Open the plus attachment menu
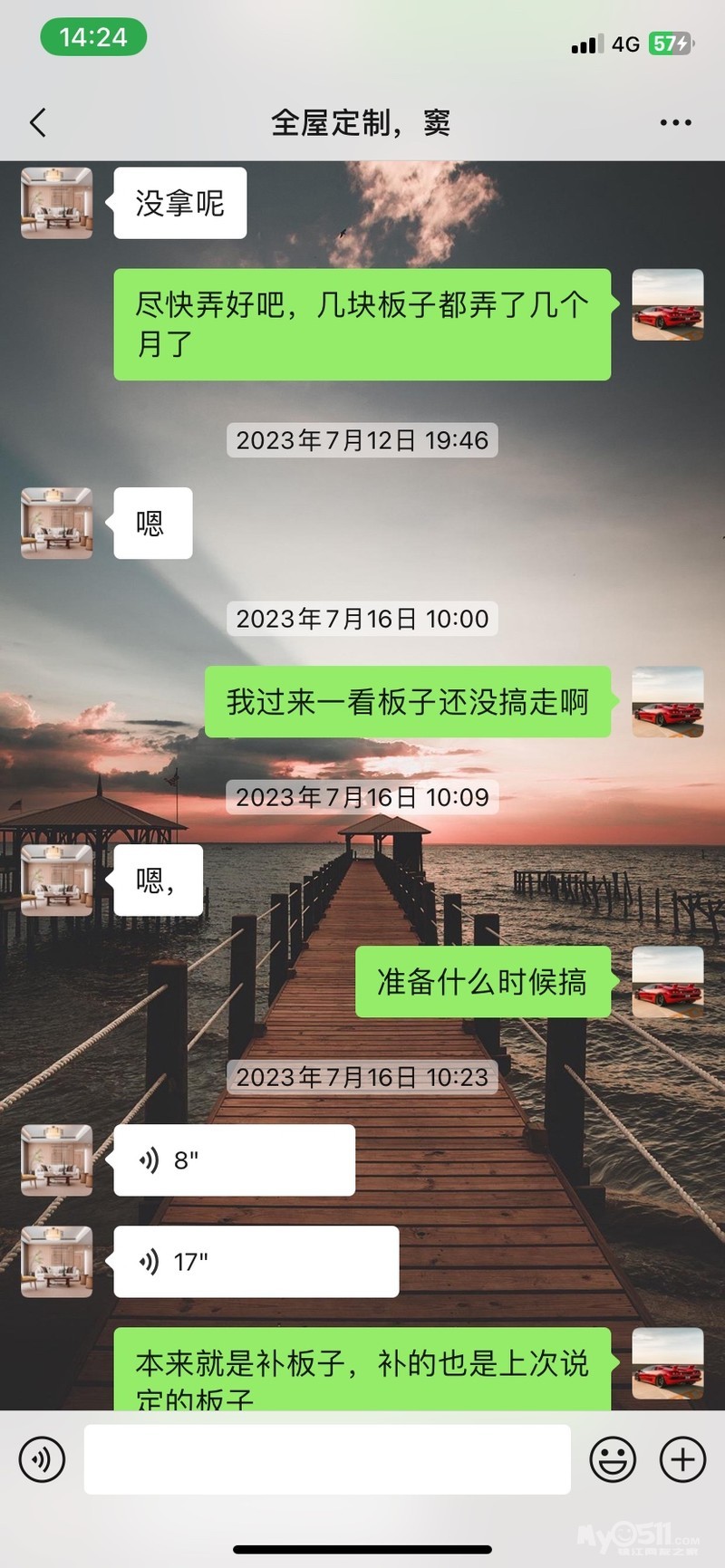725x1568 pixels. [682, 1459]
